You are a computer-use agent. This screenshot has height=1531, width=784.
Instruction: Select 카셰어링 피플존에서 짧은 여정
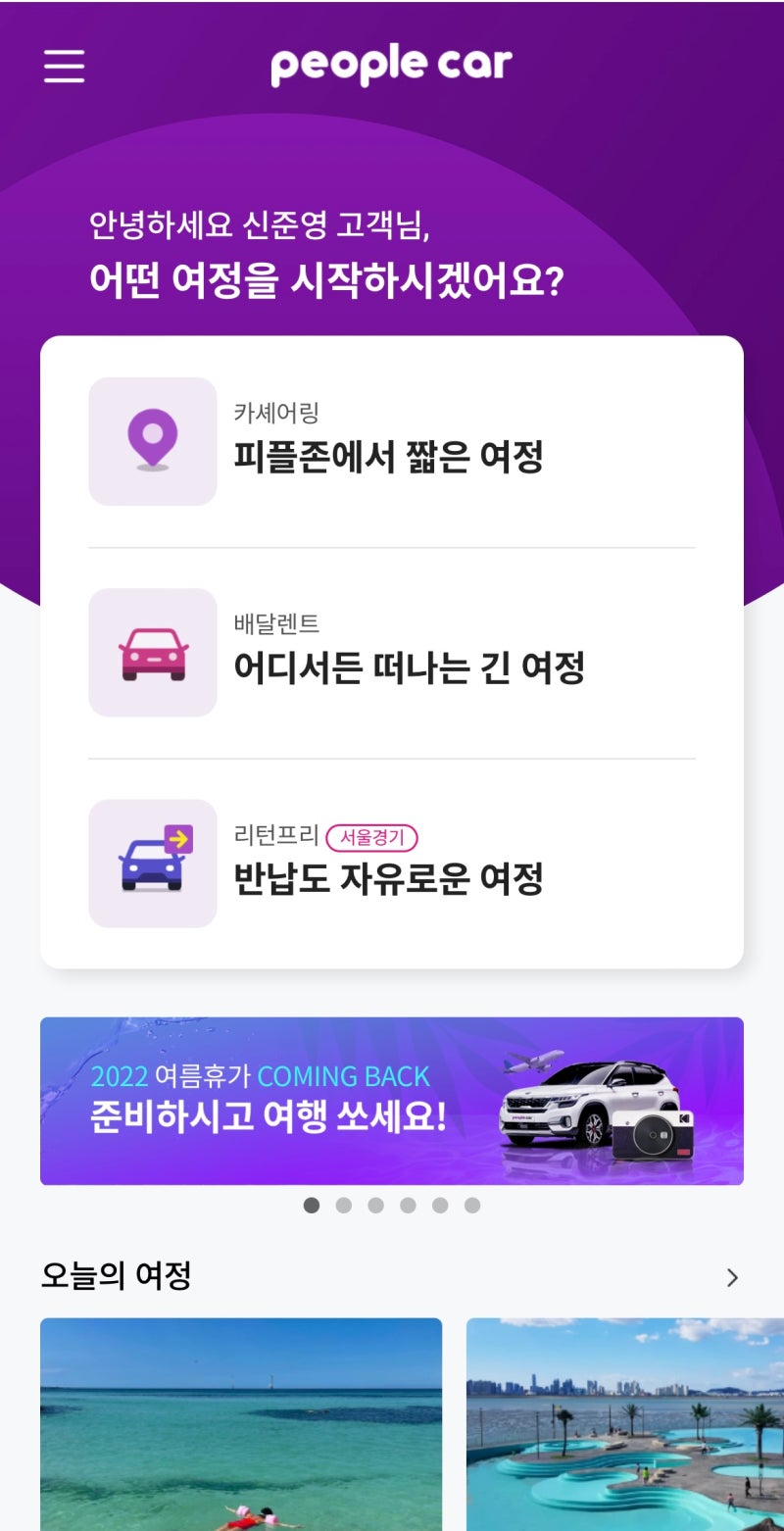(x=390, y=442)
